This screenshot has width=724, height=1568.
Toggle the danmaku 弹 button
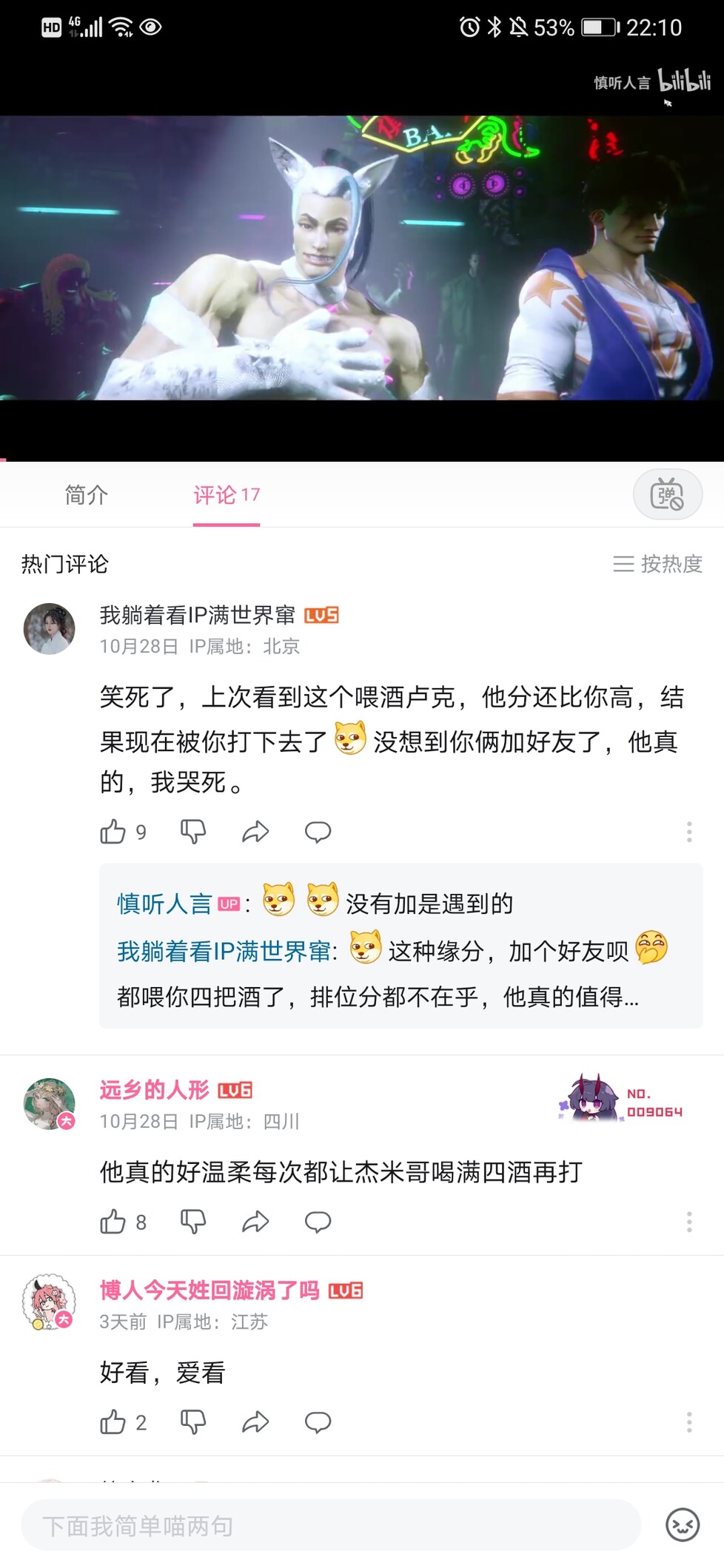click(667, 494)
